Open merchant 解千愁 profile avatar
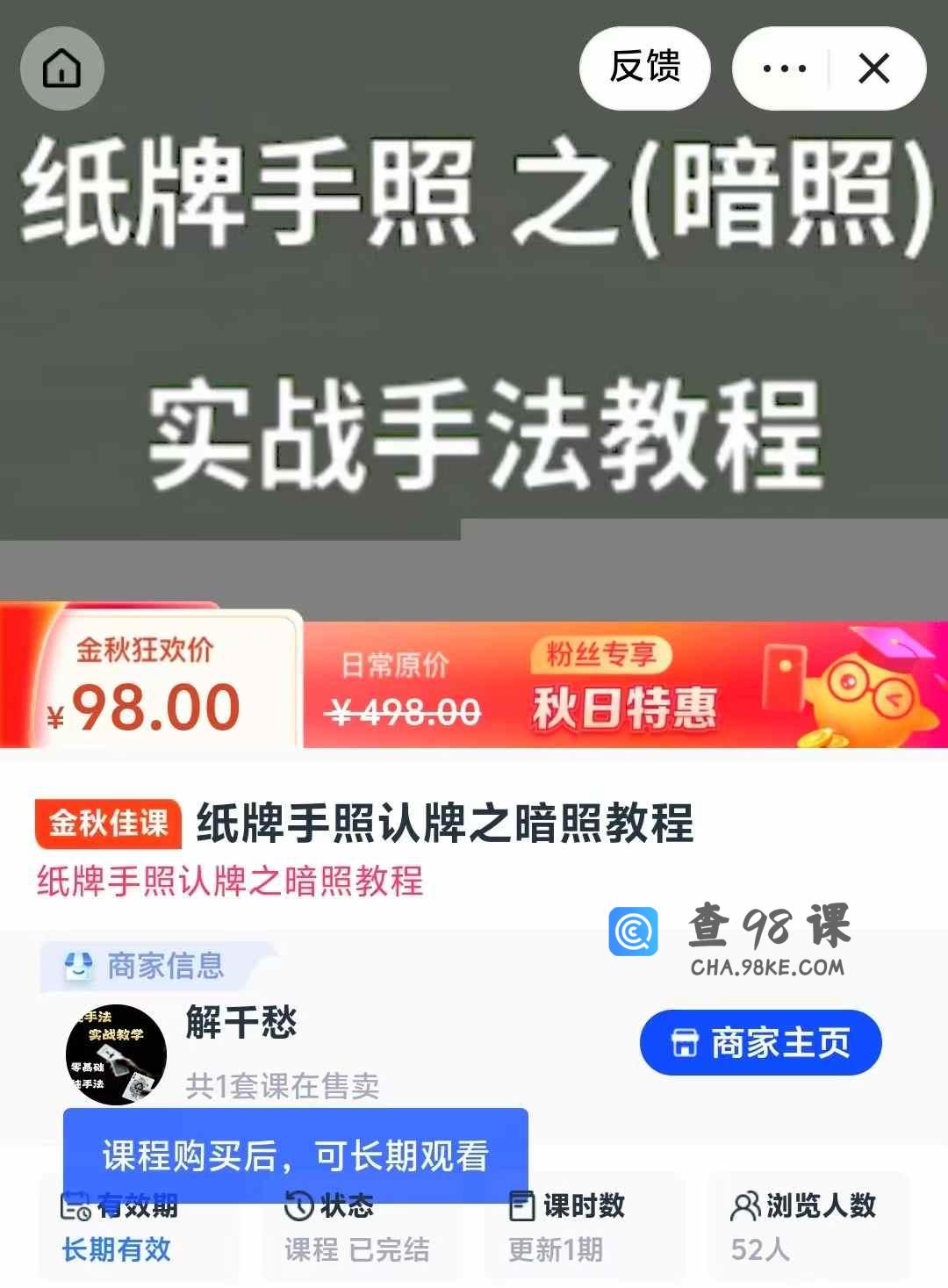This screenshot has height=1288, width=948. 116,1054
